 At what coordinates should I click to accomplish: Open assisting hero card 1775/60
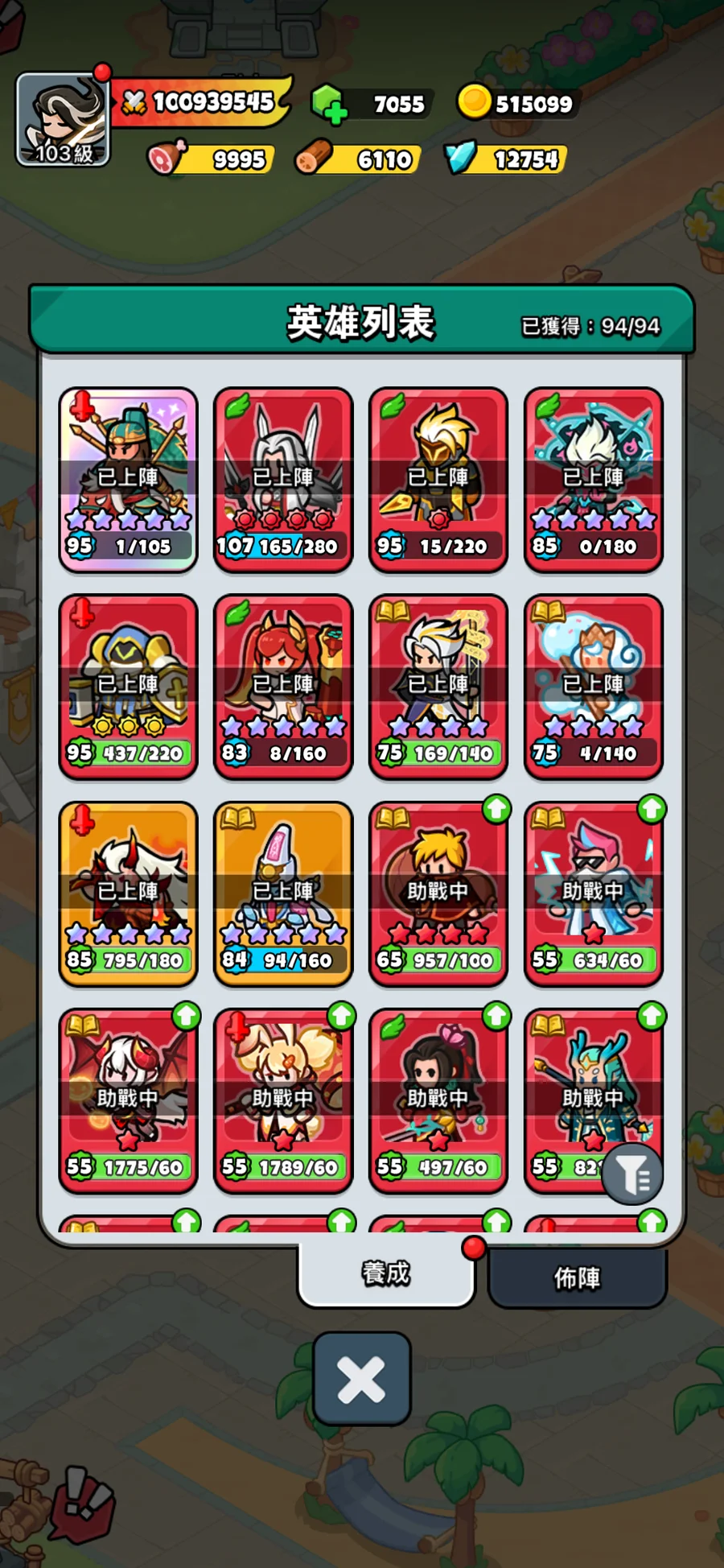[x=128, y=1100]
